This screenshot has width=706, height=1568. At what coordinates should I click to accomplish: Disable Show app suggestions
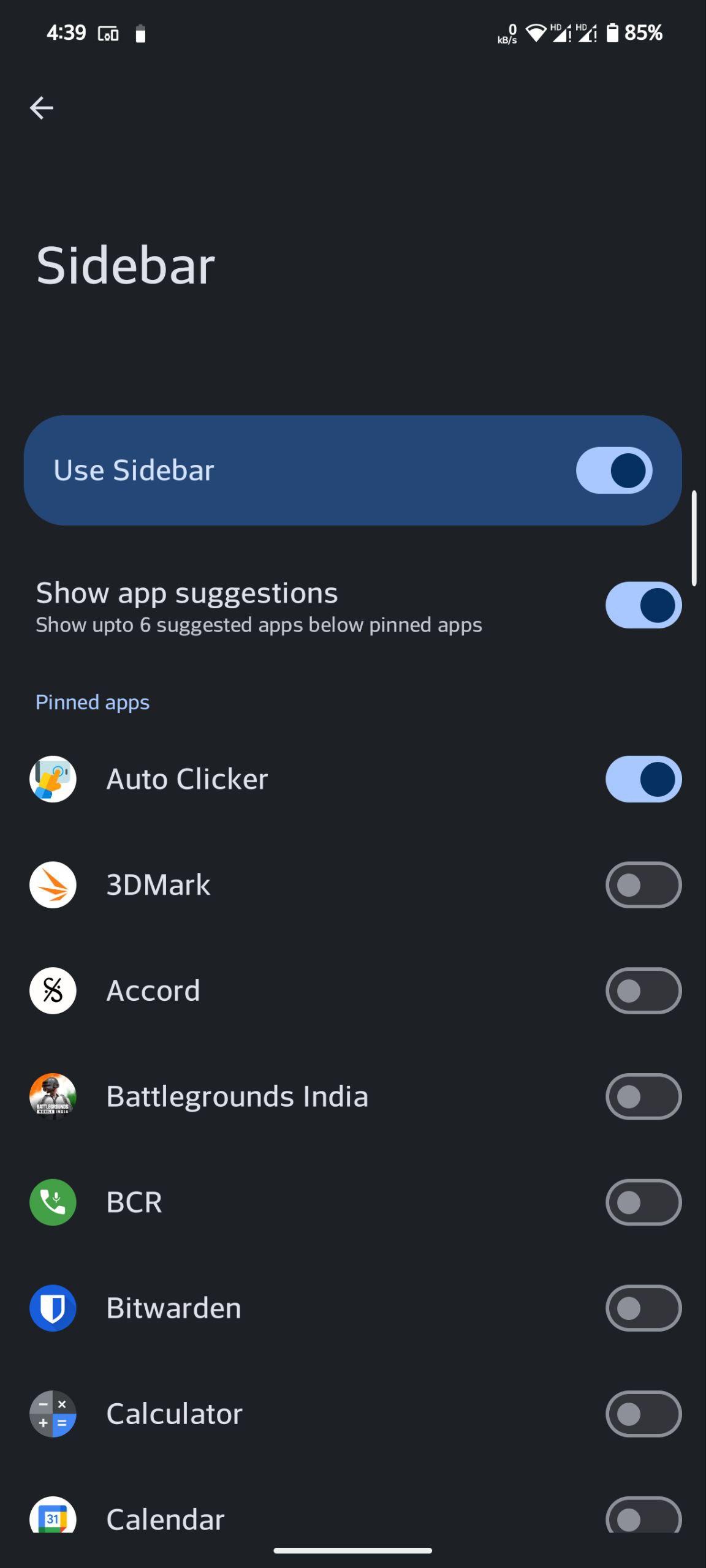[643, 605]
